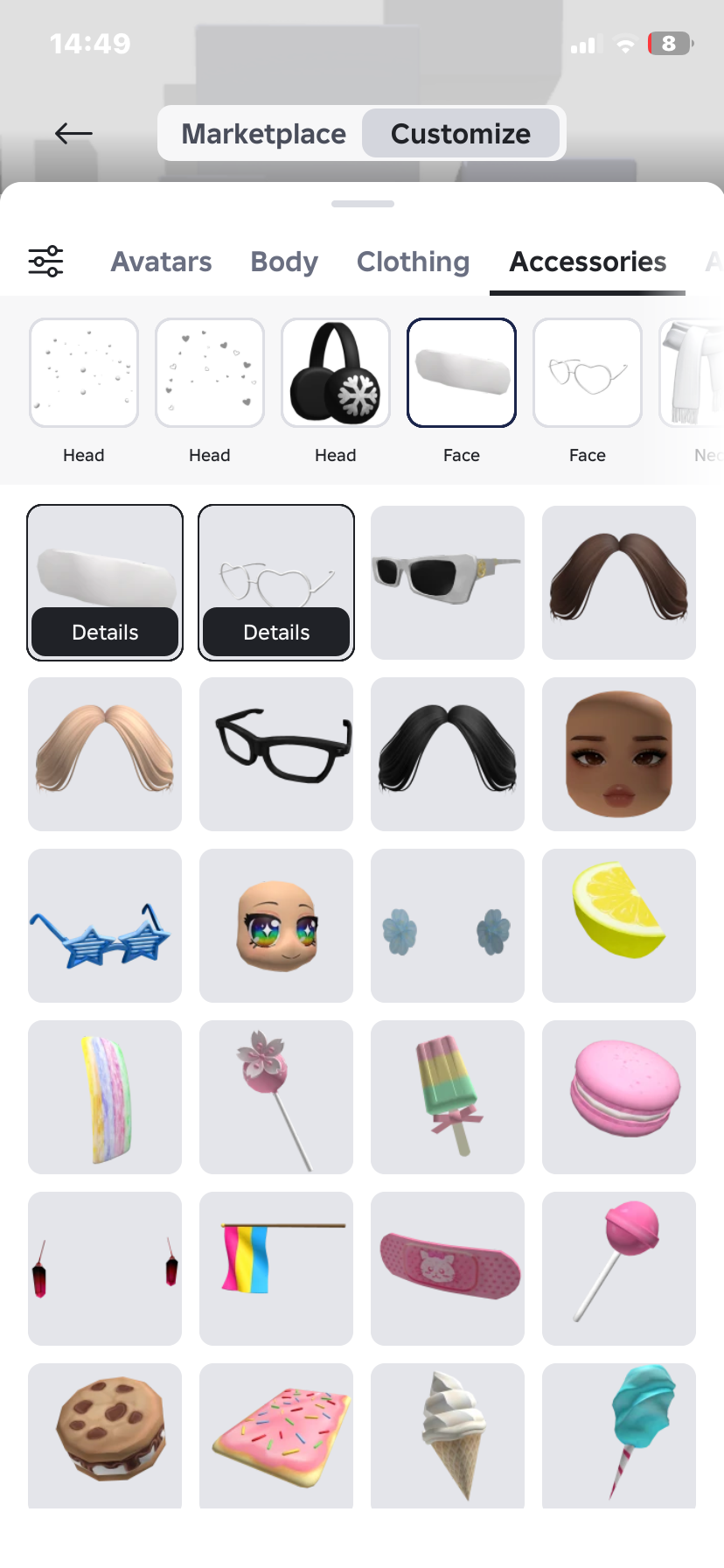Choose the chocolate chip cookie sandwich
This screenshot has width=724, height=1568.
tap(105, 1433)
